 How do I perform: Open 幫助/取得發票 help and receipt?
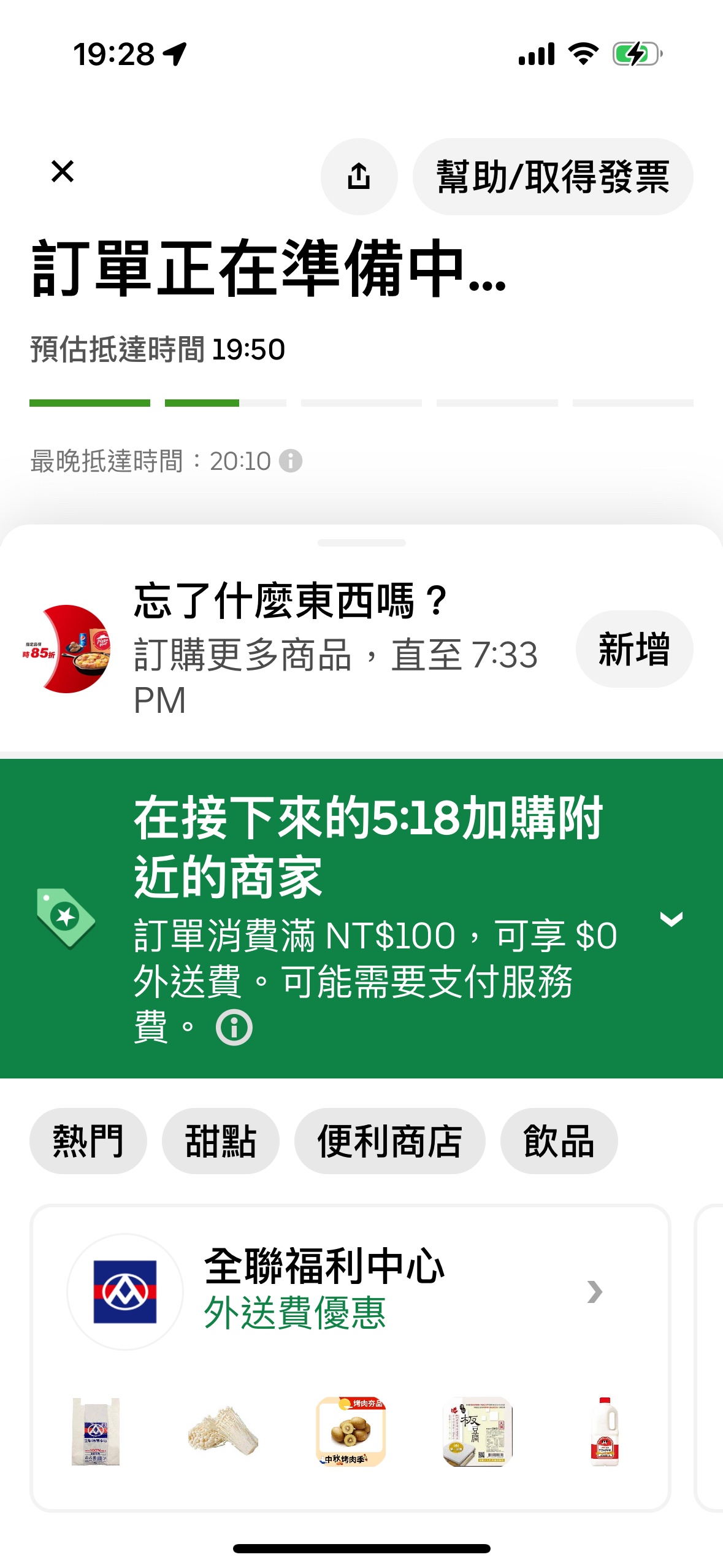(x=553, y=177)
